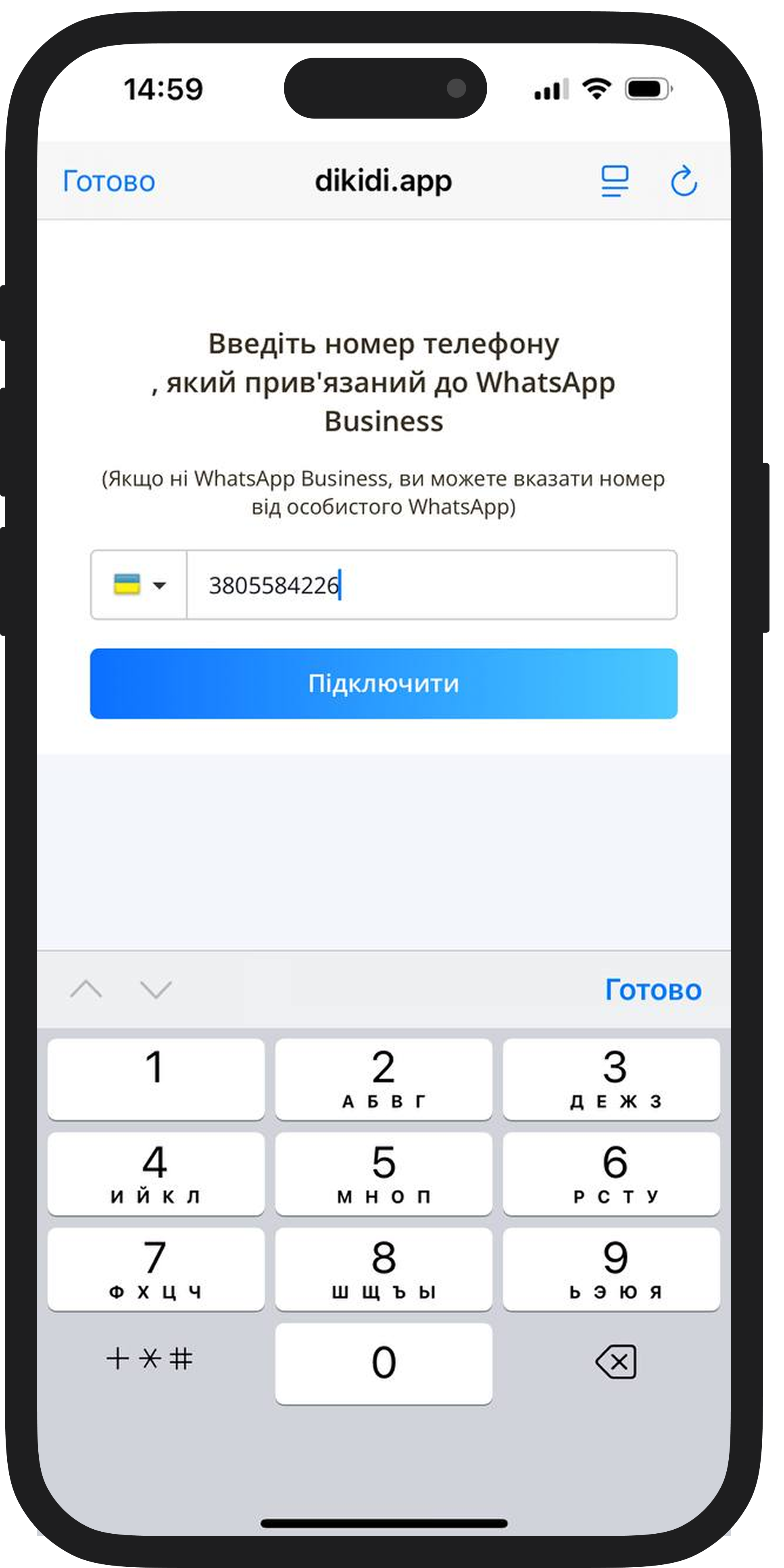The image size is (784, 1568).
Task: Delete last digit with backspace key
Action: coord(615,1362)
